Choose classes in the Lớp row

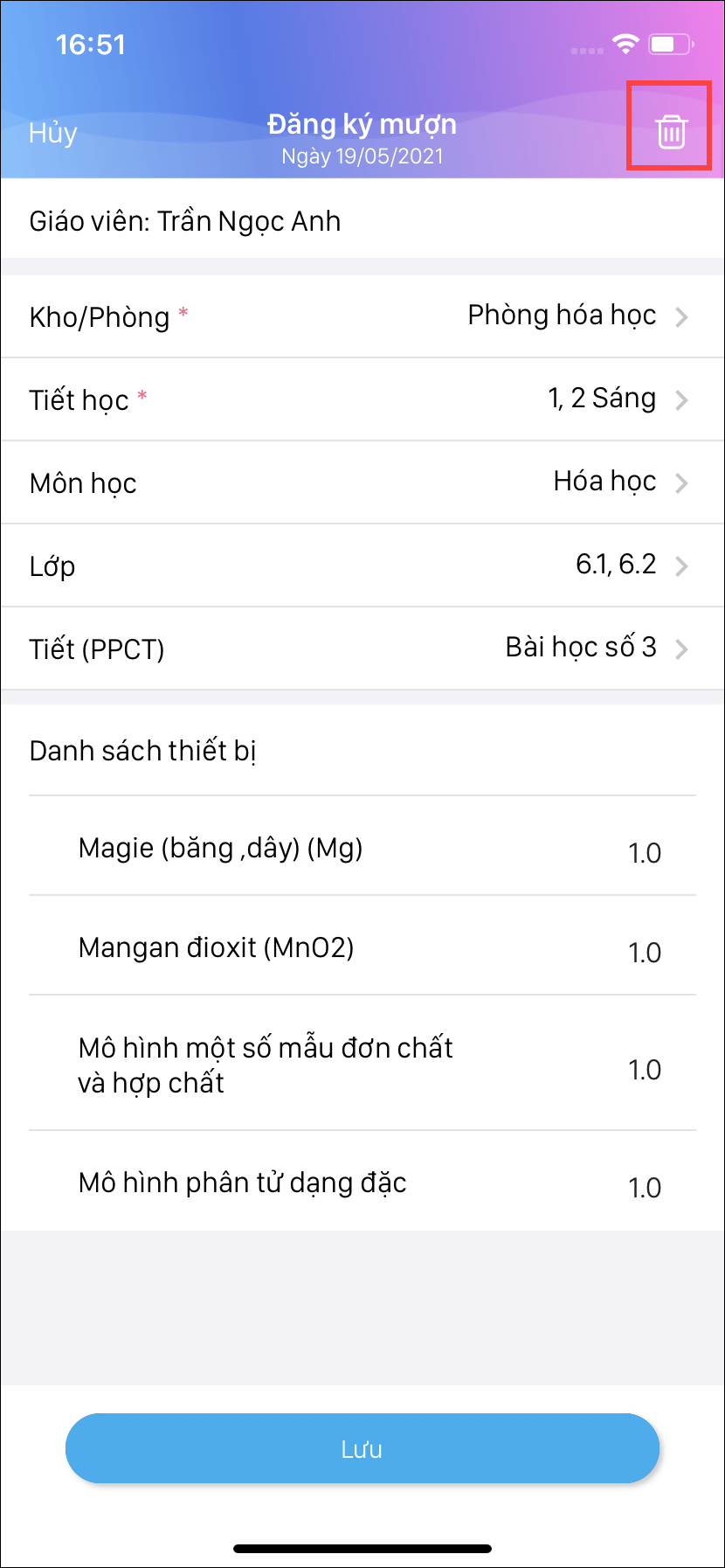pos(362,565)
